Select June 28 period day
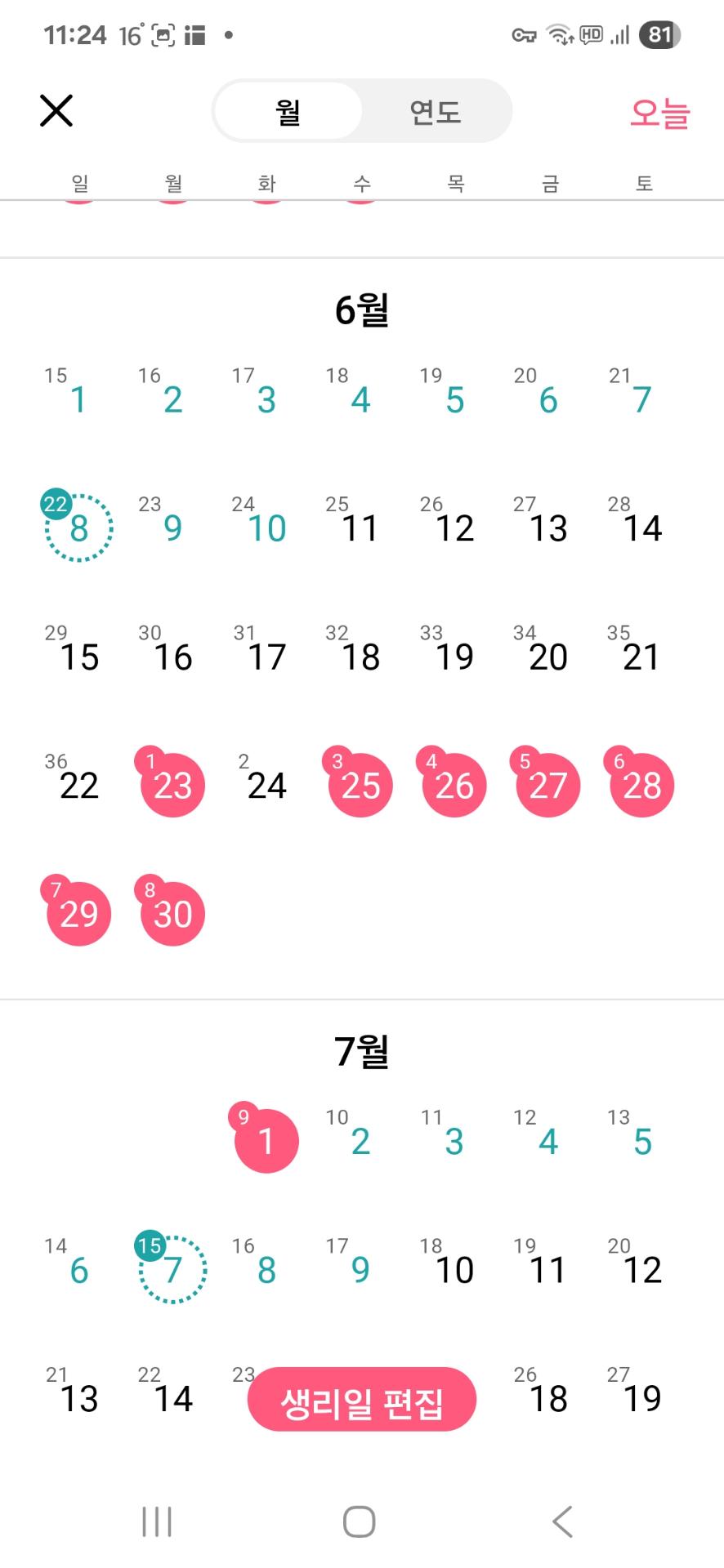The width and height of the screenshot is (724, 1568). point(642,785)
